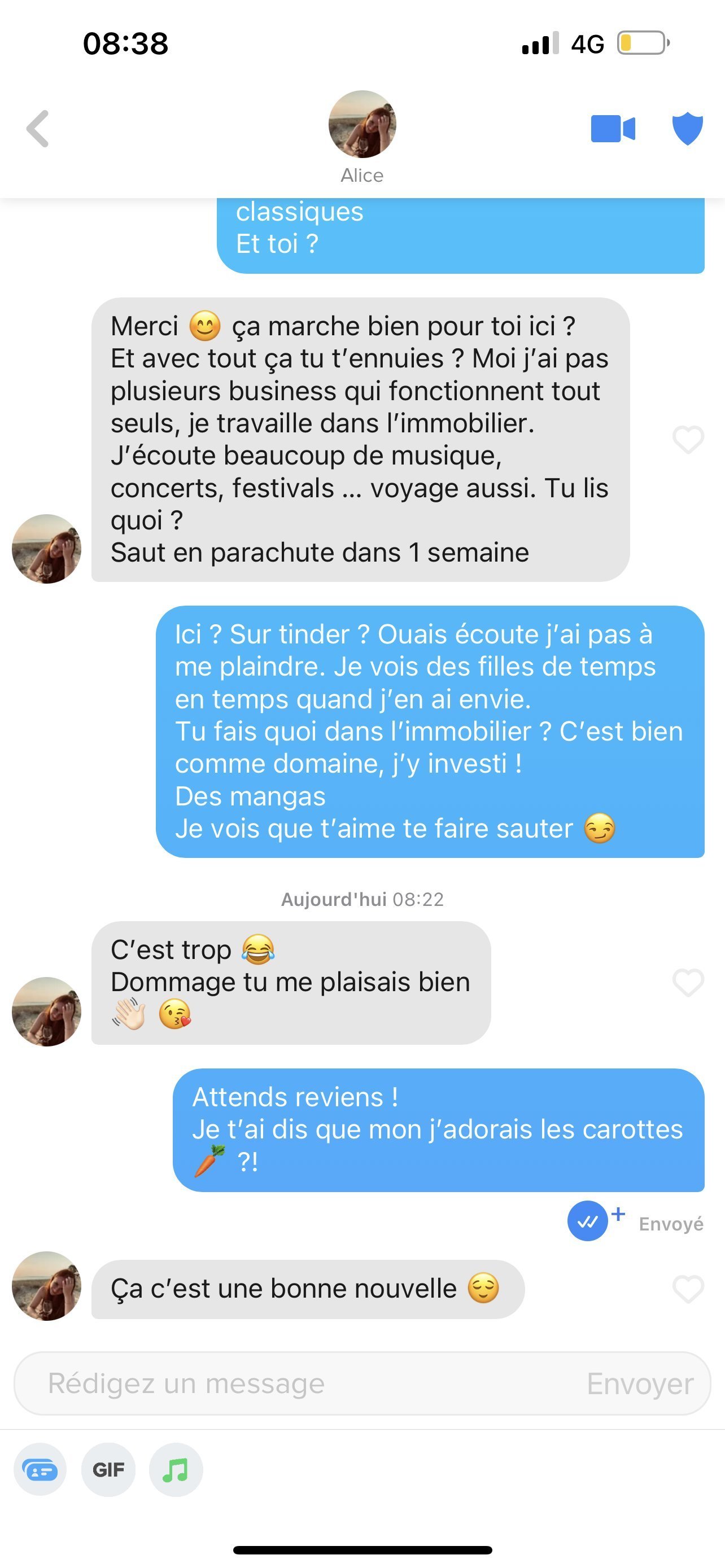
Task: Share a song via music note
Action: tap(176, 1470)
